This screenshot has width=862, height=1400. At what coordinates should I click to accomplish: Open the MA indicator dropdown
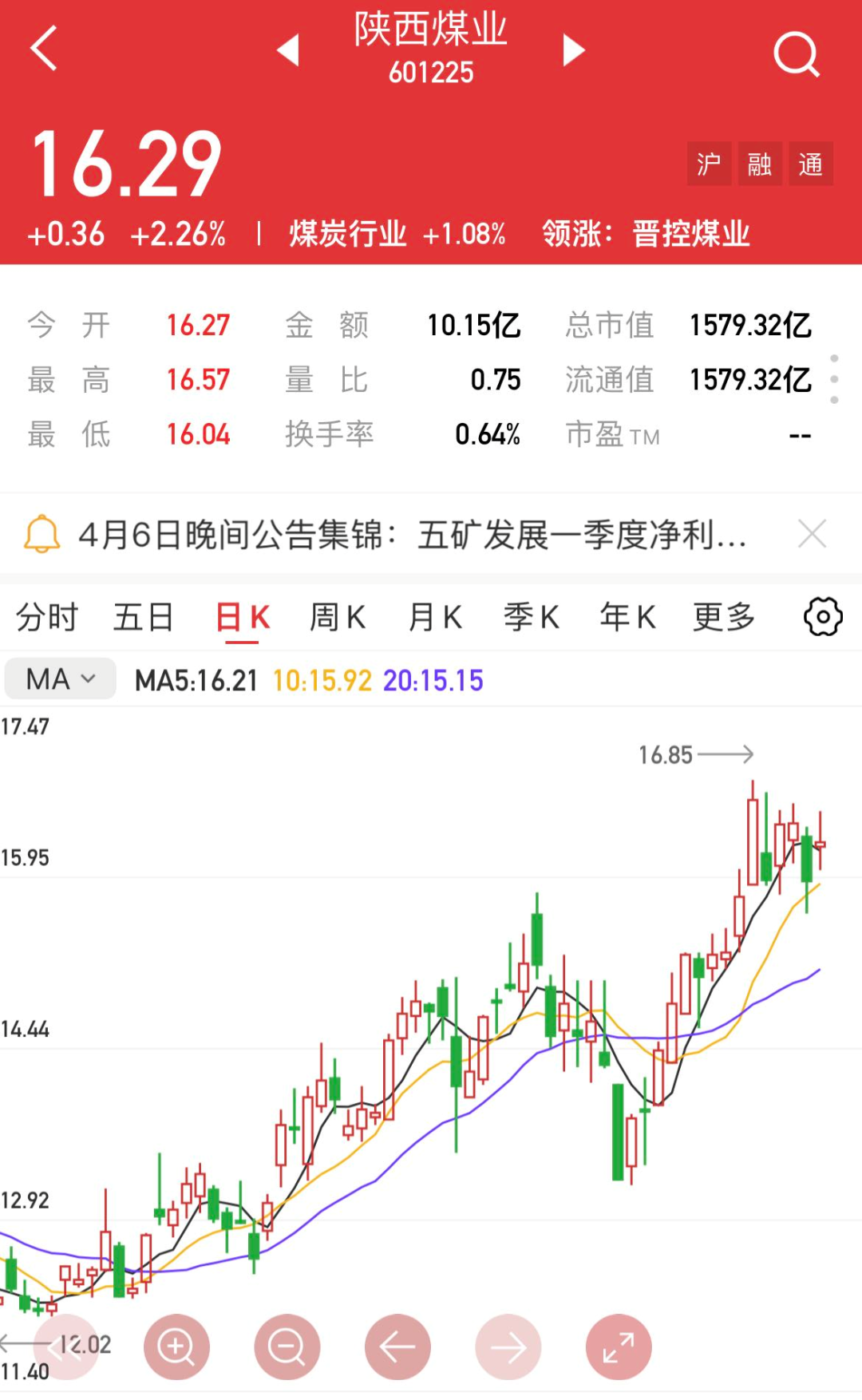tap(61, 679)
